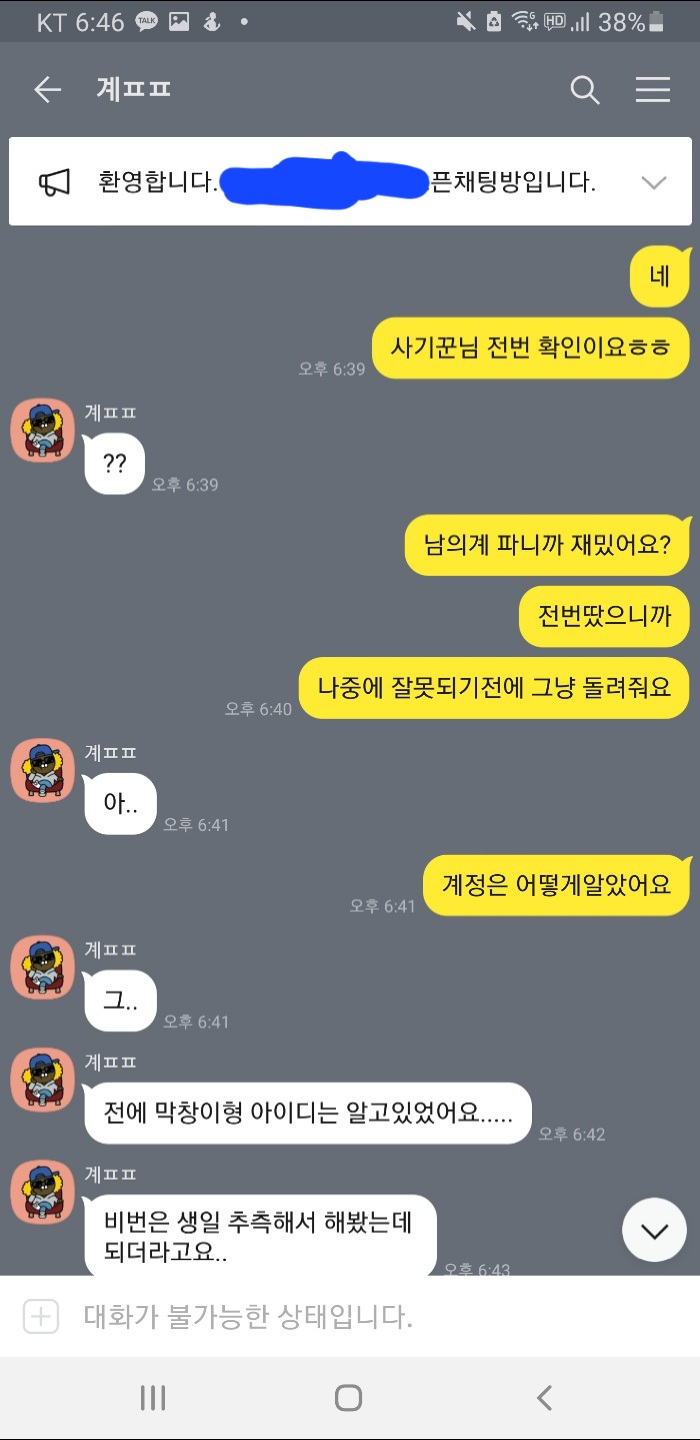This screenshot has height=1440, width=700.
Task: Open 계ㅍㅍ profile picture beside ?? message
Action: (43, 430)
